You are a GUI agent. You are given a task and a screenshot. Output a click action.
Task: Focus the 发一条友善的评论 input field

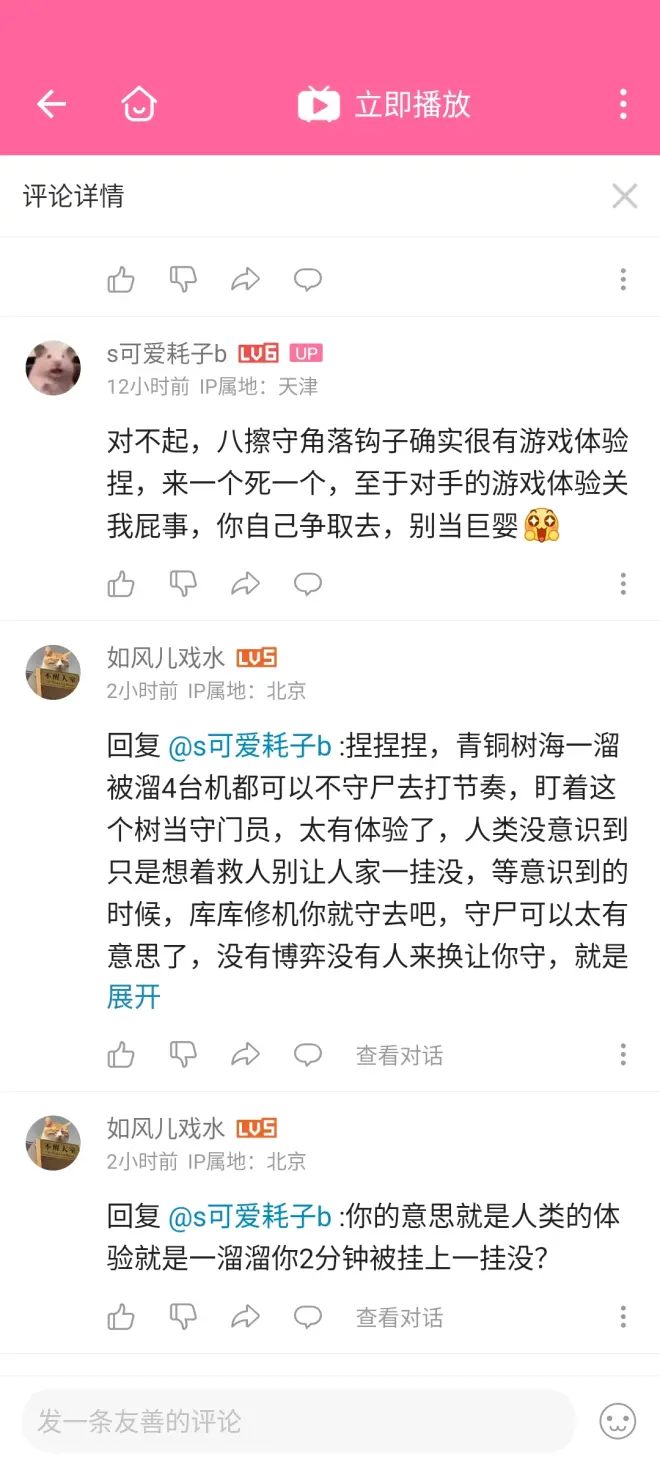298,1421
